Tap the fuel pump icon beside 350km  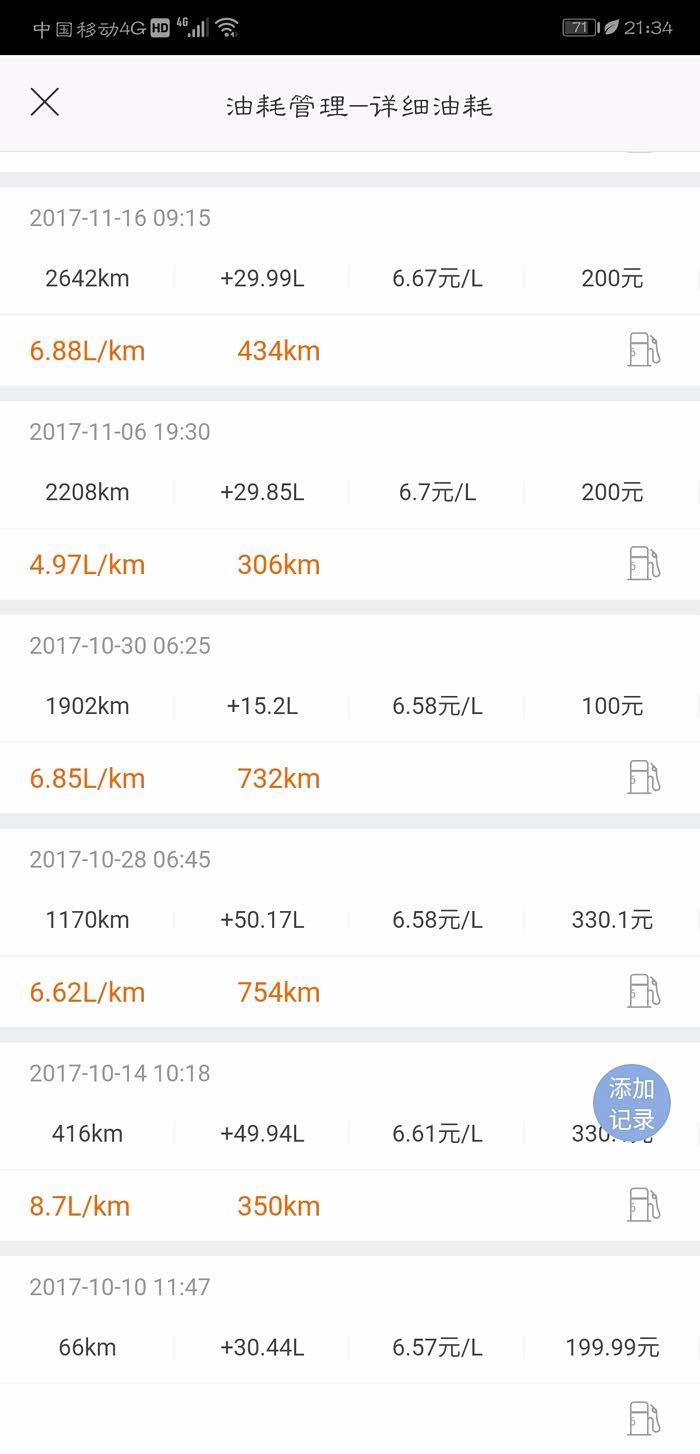[644, 1205]
